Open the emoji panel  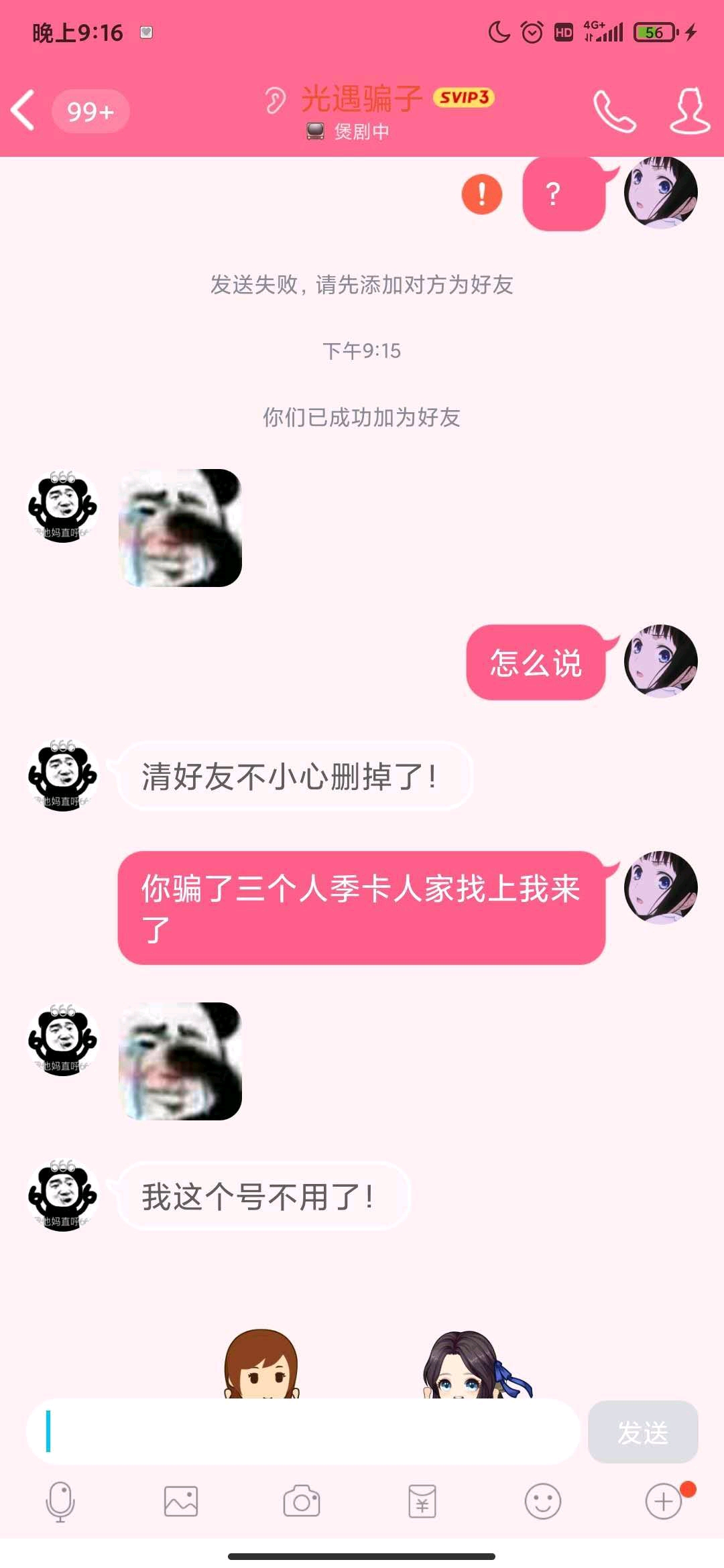(x=543, y=1501)
